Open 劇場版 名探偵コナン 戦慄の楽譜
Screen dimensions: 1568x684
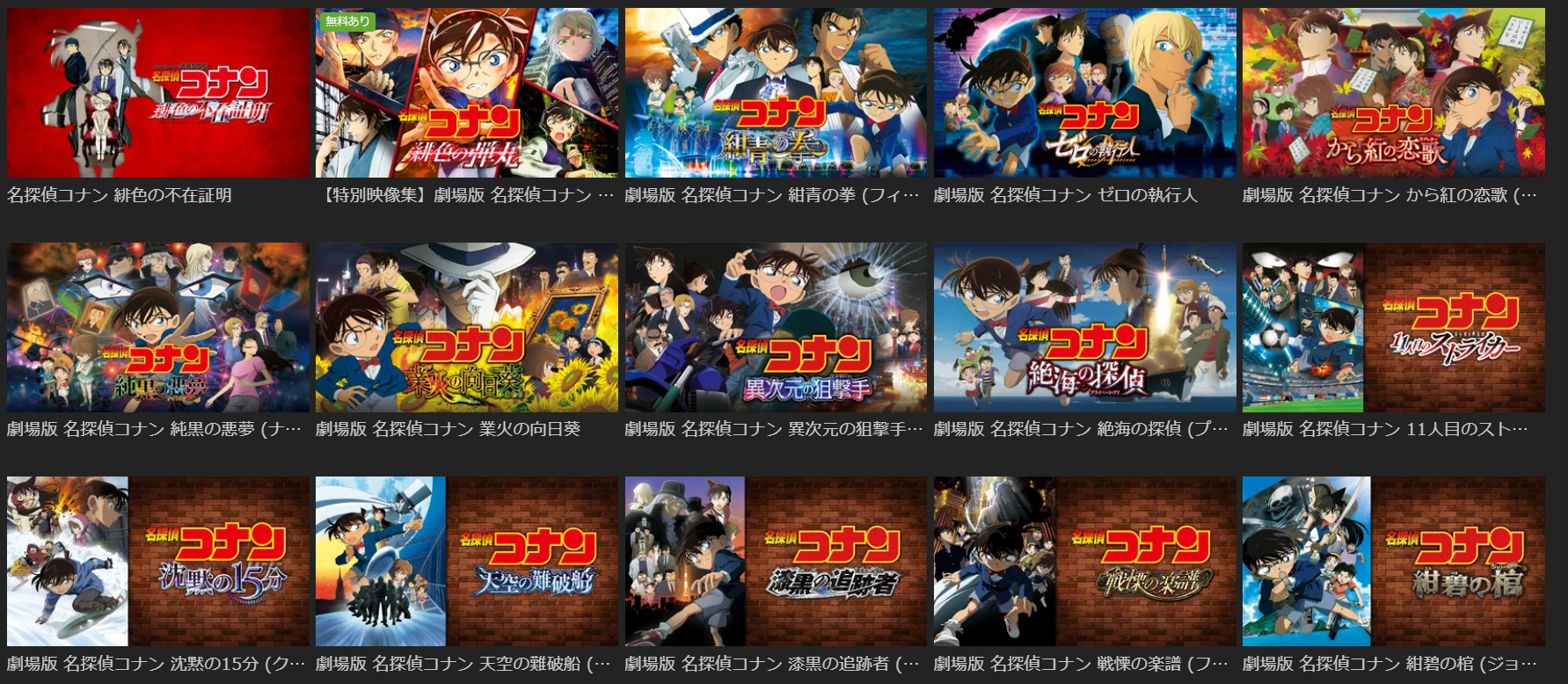(x=1084, y=561)
